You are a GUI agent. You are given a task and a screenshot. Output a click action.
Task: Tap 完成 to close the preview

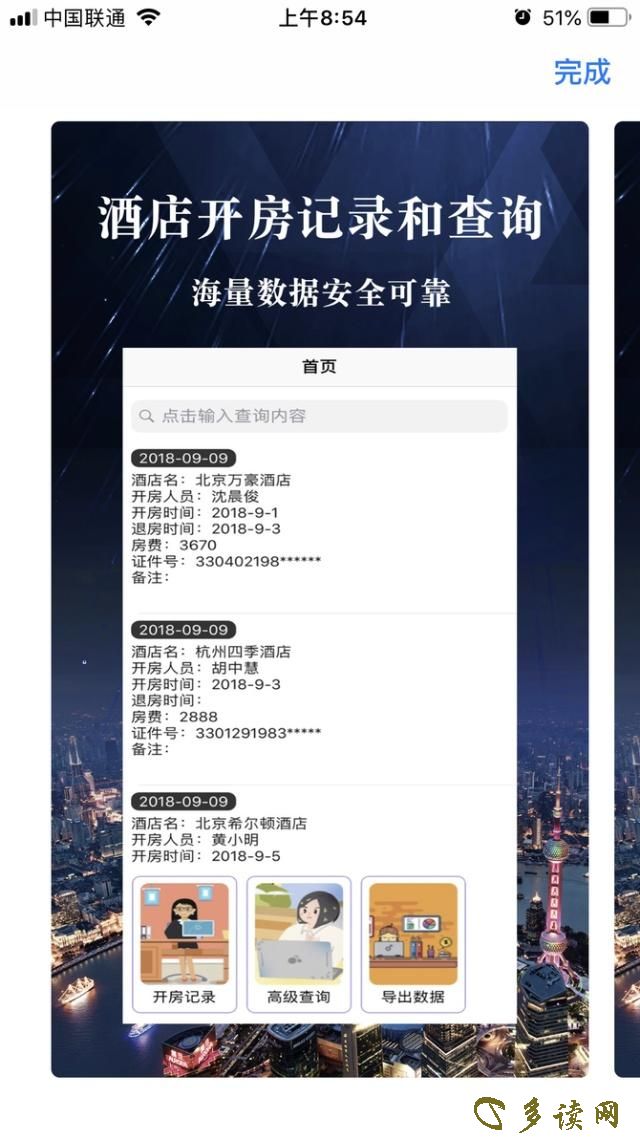click(581, 72)
